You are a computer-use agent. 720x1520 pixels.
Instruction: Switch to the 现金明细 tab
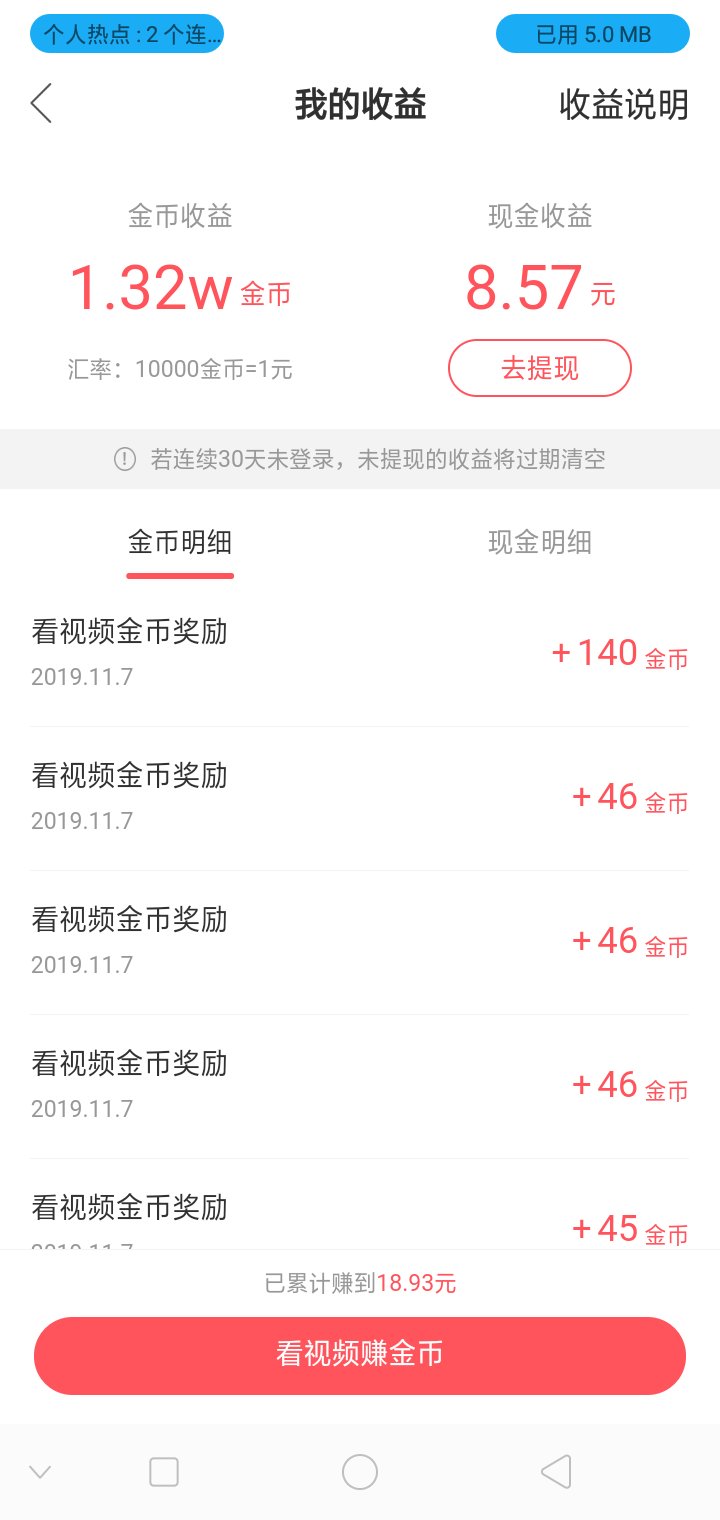click(x=540, y=542)
